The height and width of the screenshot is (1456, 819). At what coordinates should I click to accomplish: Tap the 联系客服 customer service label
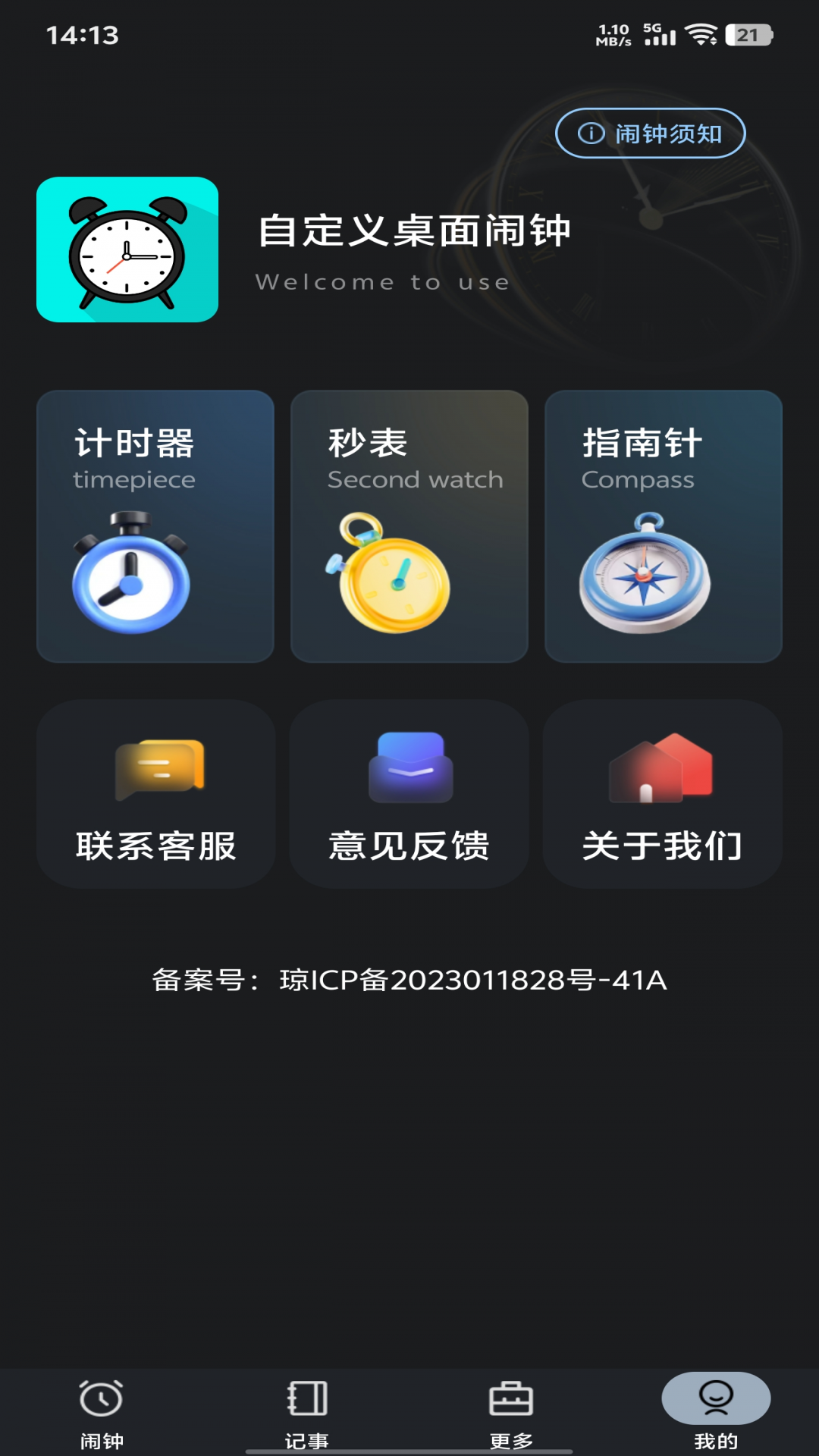155,846
